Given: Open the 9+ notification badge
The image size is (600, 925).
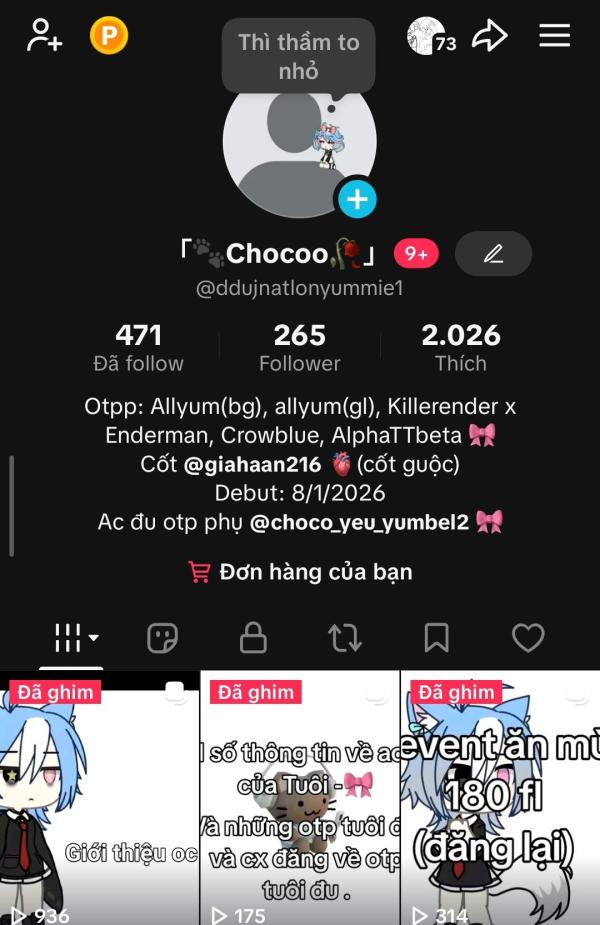Looking at the screenshot, I should click(416, 254).
